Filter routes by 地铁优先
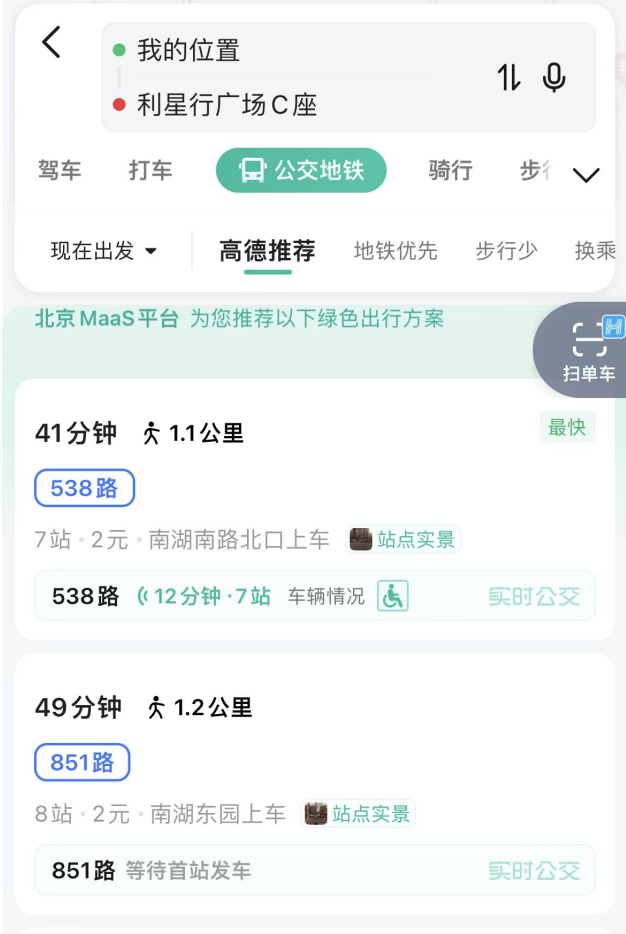 click(395, 251)
